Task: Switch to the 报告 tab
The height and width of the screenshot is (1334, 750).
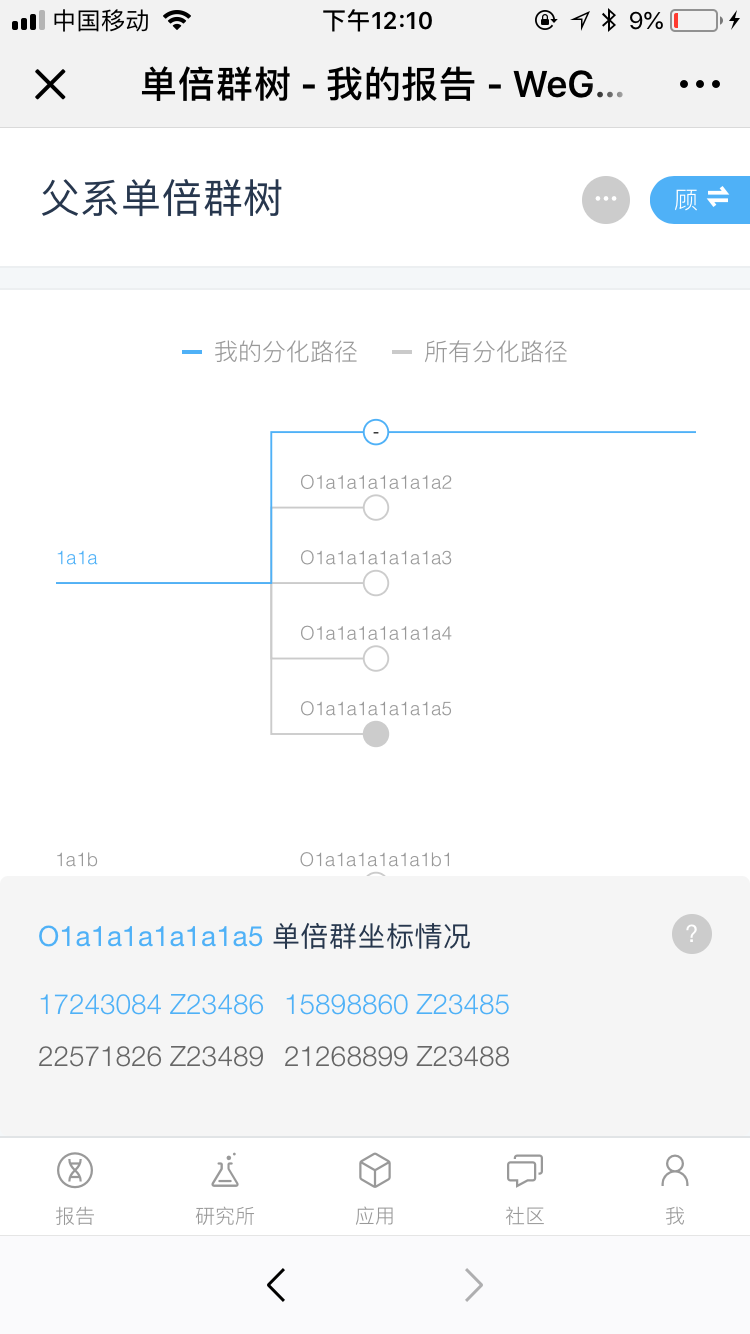Action: coord(75,1188)
